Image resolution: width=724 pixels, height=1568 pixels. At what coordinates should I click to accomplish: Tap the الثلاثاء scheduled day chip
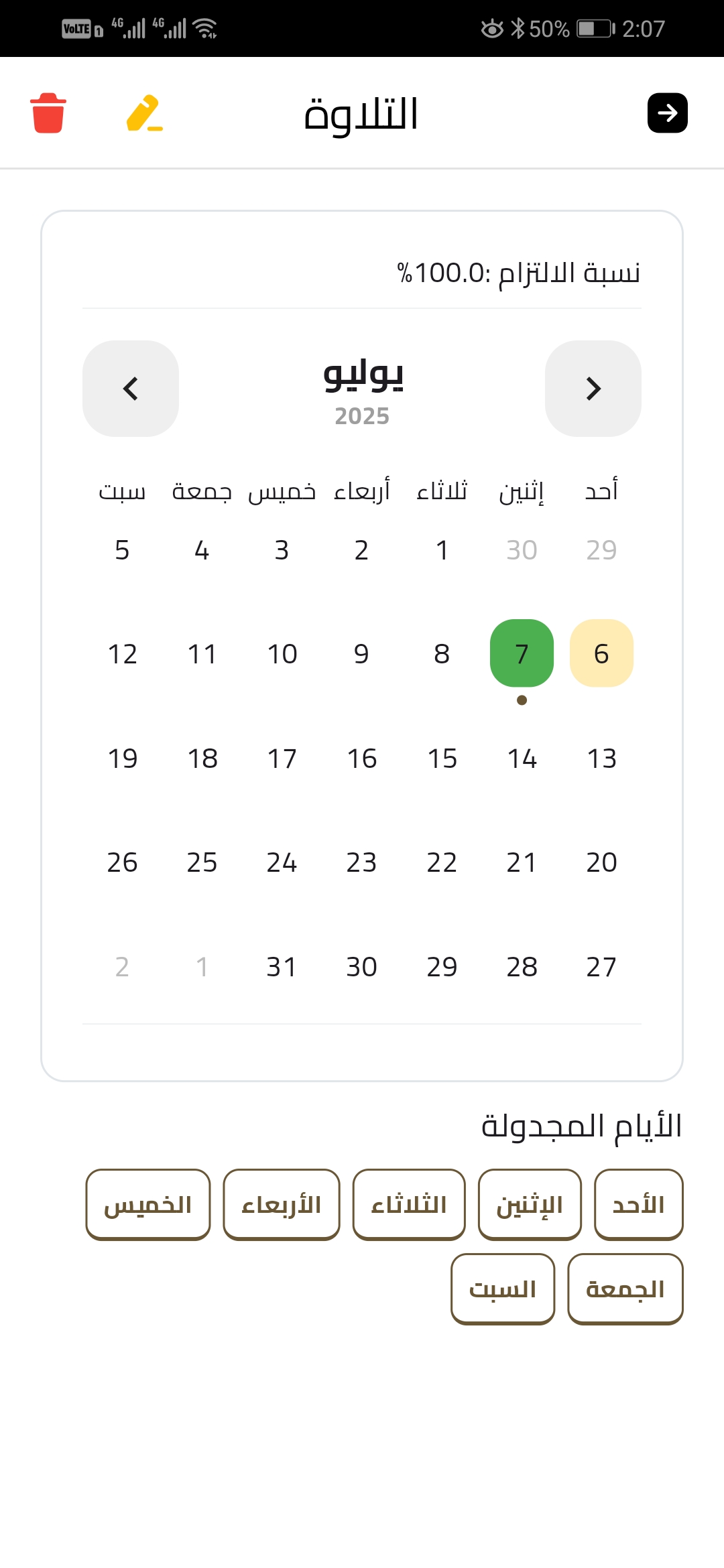tap(409, 1205)
